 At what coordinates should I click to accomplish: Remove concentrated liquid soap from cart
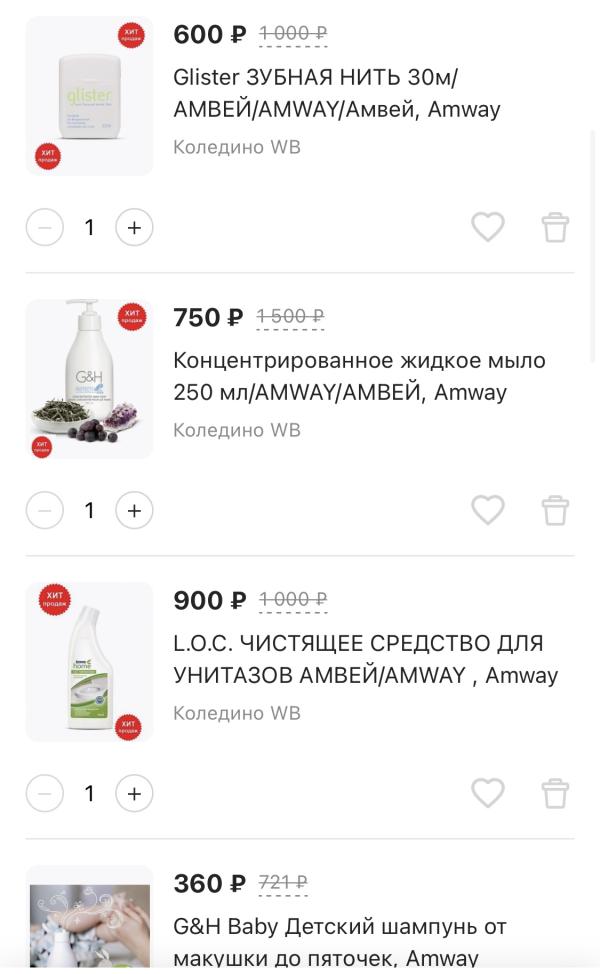pos(555,510)
